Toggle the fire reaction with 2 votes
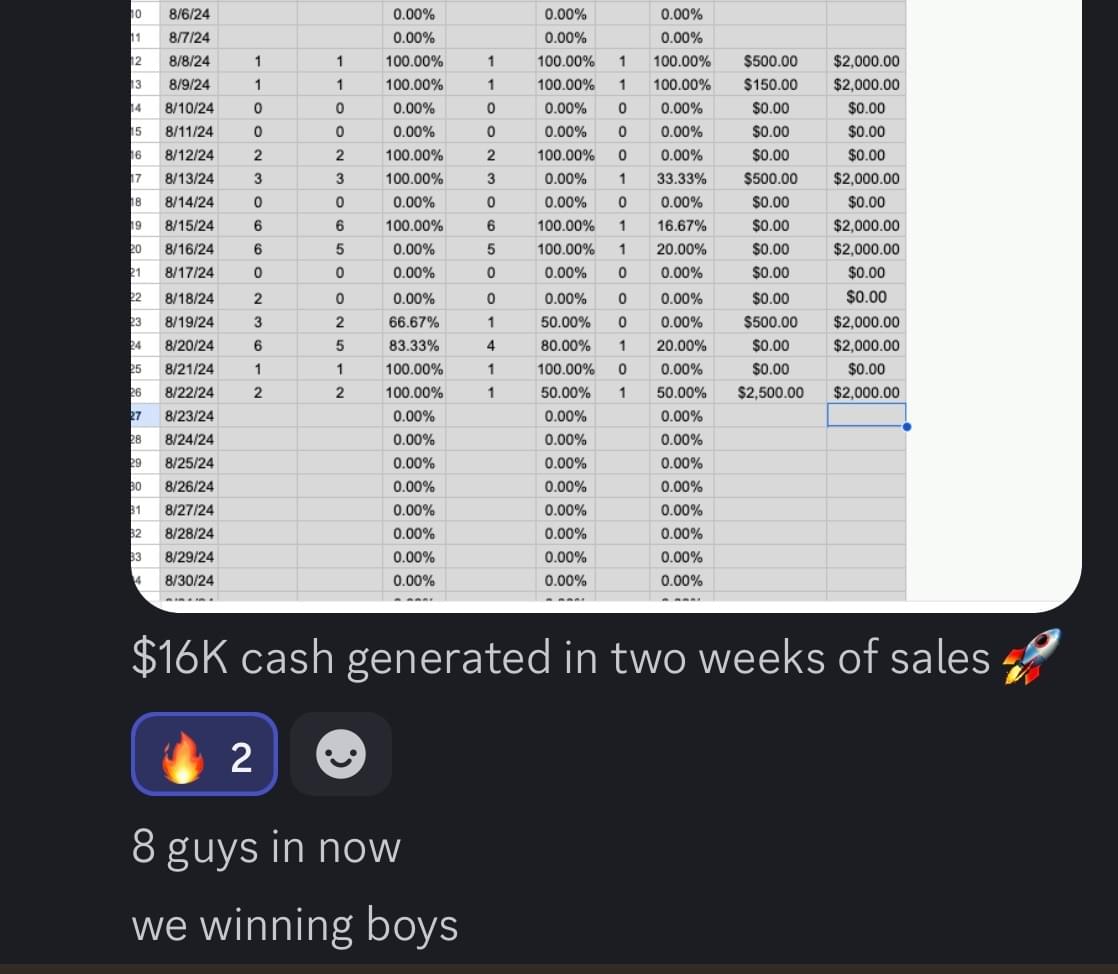 [x=204, y=755]
